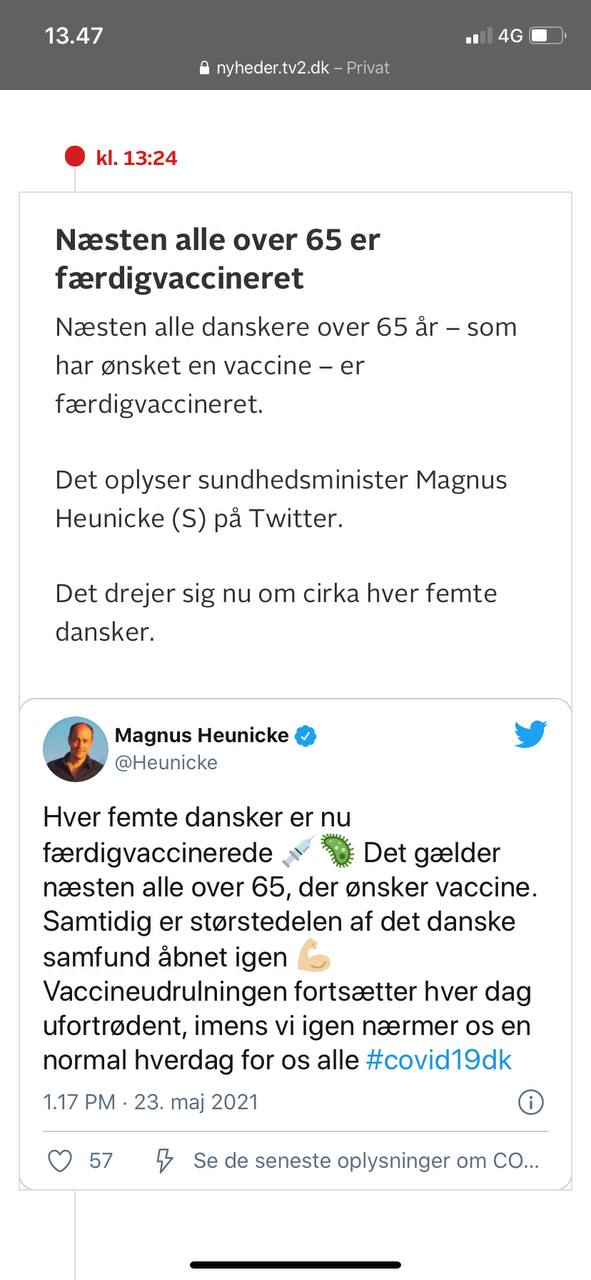Viewport: 591px width, 1280px height.
Task: Open Magnus Heunicke's profile picture
Action: 75,749
